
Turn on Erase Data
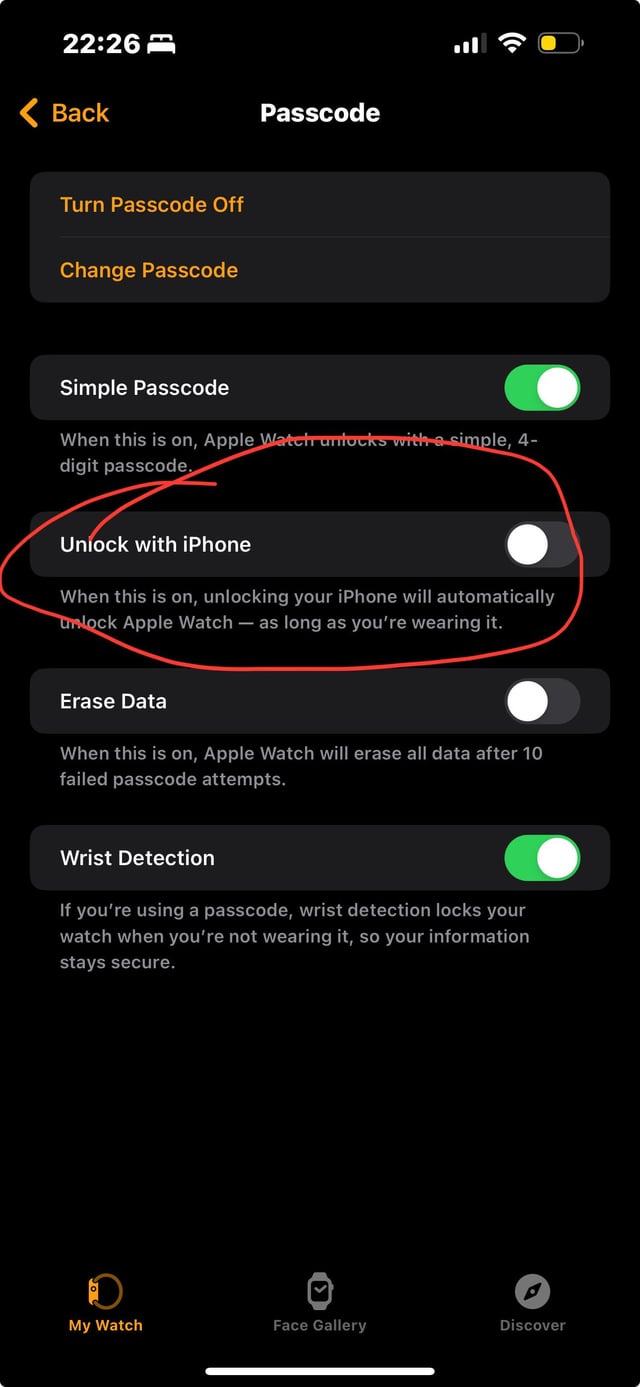point(542,701)
